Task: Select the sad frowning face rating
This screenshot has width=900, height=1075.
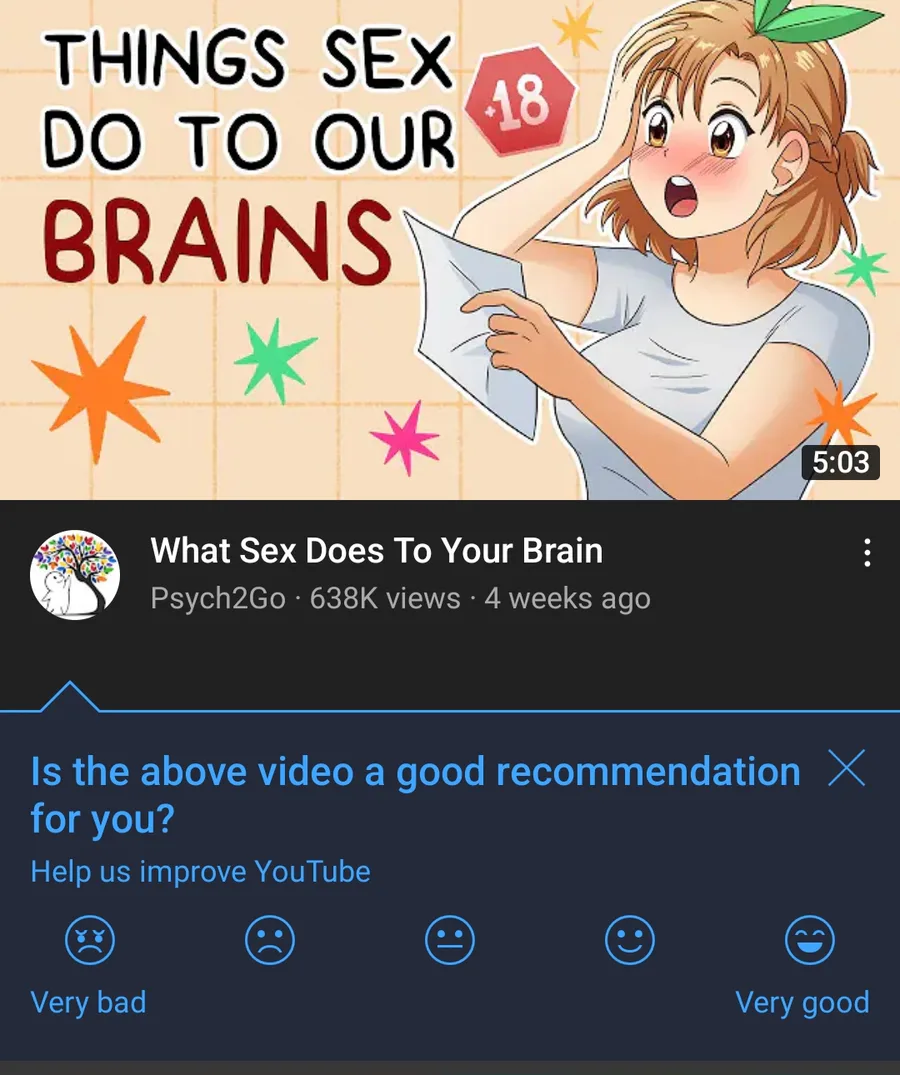Action: pos(270,940)
